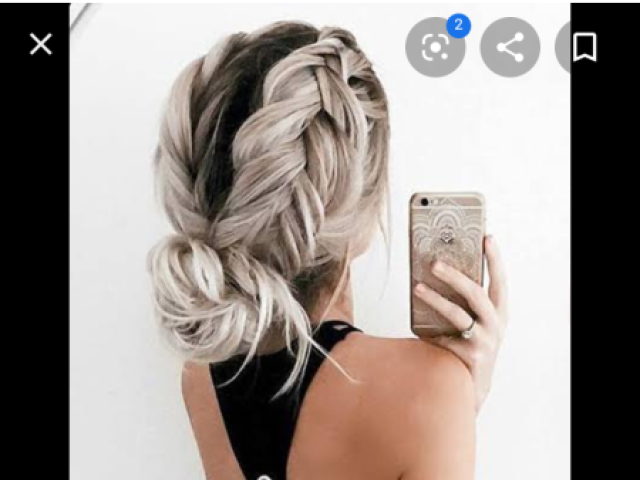Image resolution: width=640 pixels, height=480 pixels.
Task: Share this hairstyle image
Action: tap(510, 47)
